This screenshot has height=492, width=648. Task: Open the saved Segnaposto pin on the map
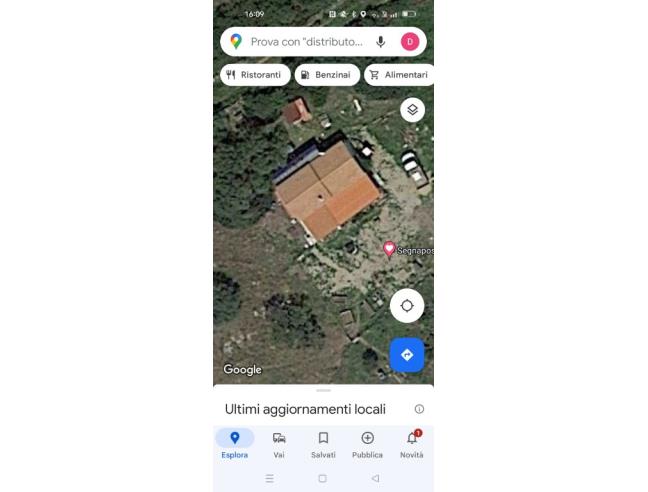[x=390, y=248]
